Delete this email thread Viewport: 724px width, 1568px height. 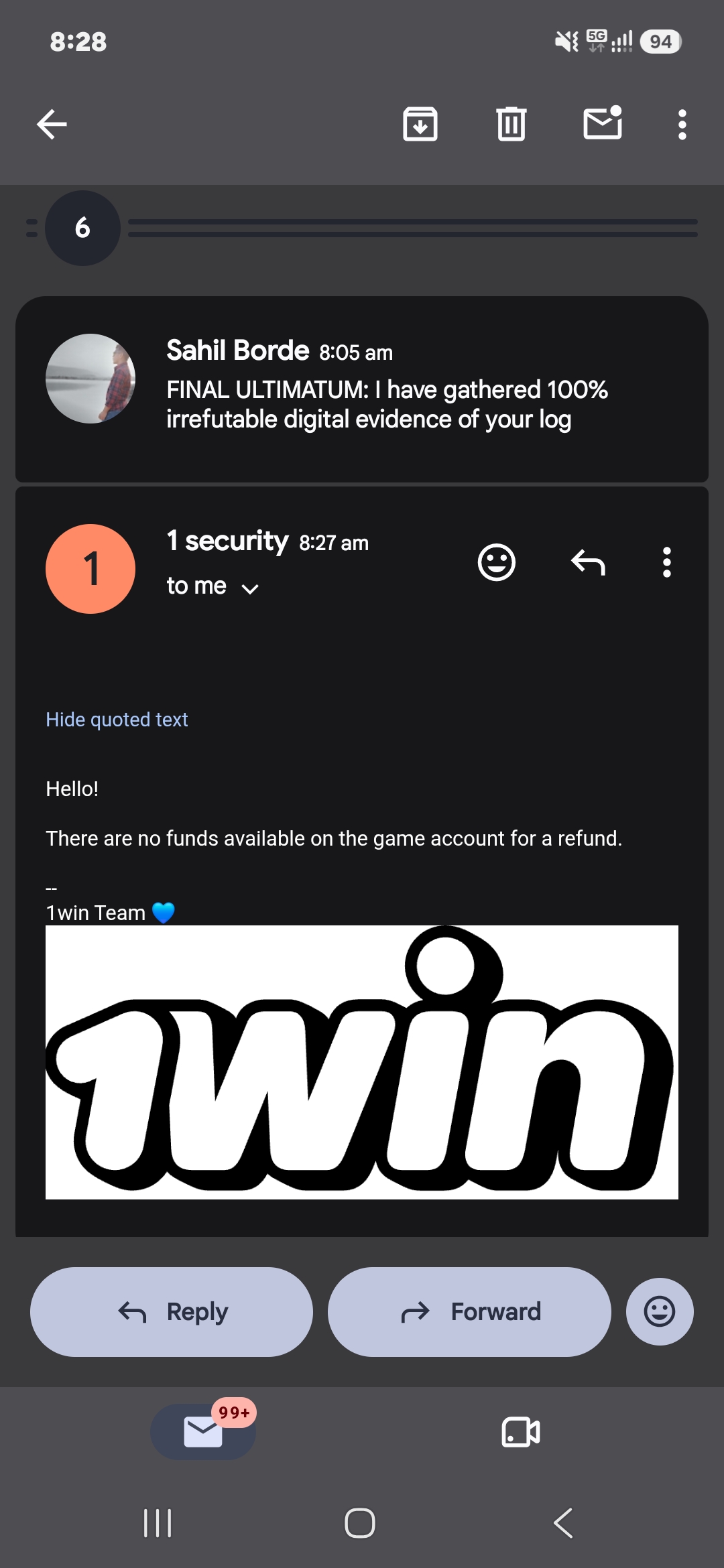(x=511, y=125)
